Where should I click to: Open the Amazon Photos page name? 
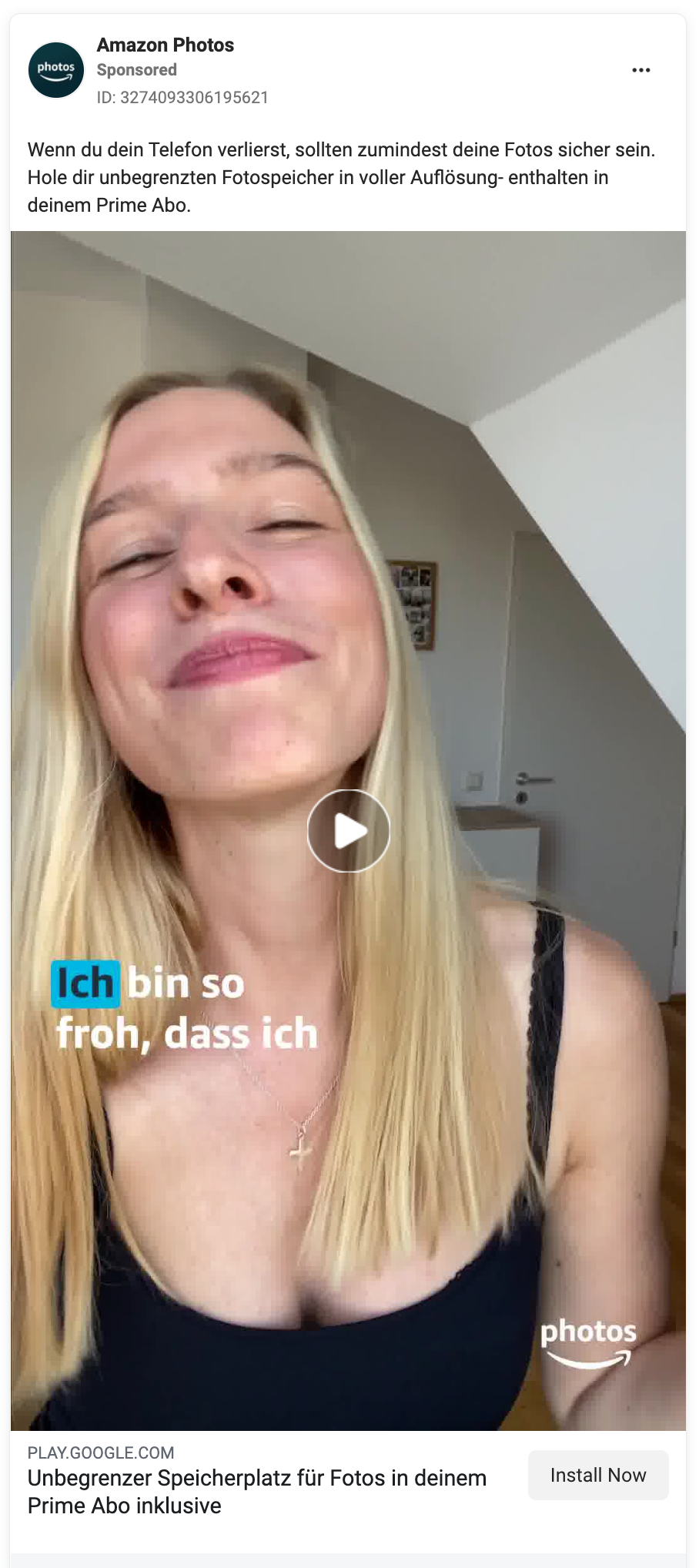coord(166,45)
